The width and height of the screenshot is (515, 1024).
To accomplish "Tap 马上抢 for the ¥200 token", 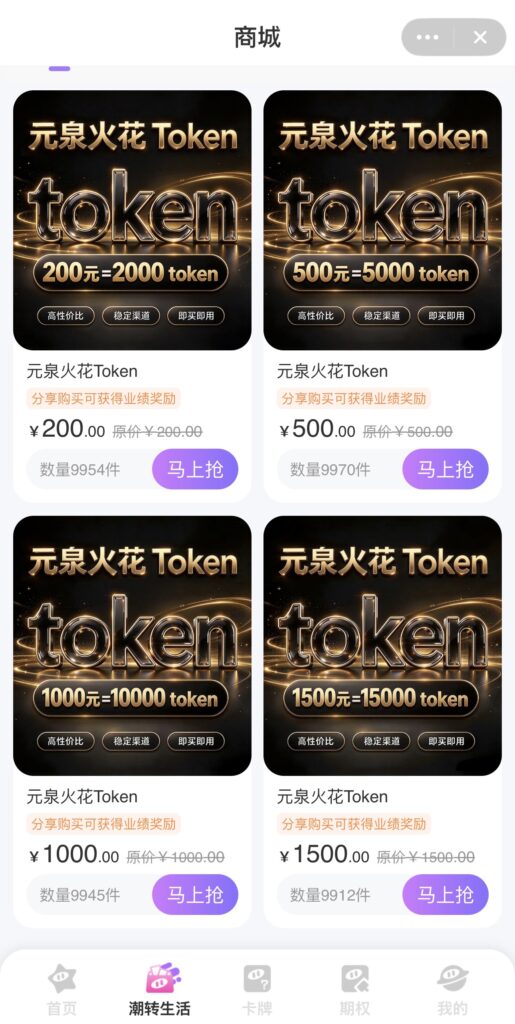I will pos(195,469).
